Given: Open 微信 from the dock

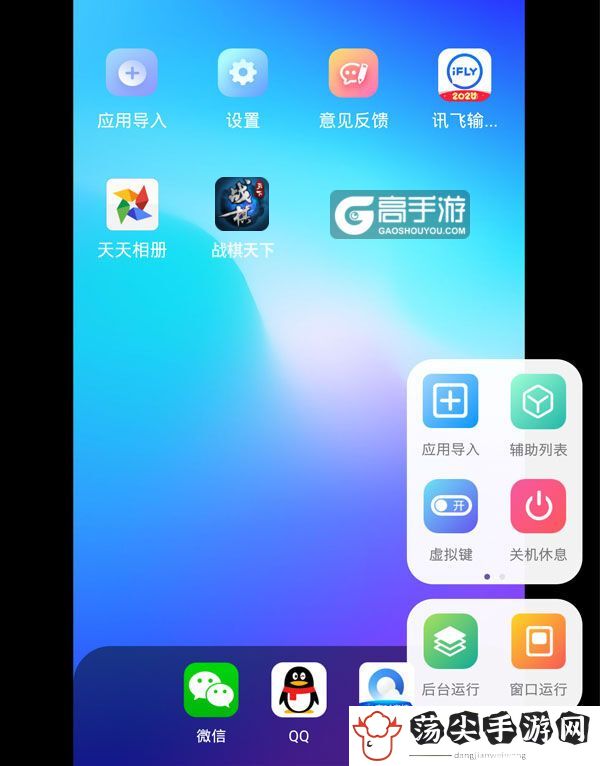Looking at the screenshot, I should (x=211, y=690).
